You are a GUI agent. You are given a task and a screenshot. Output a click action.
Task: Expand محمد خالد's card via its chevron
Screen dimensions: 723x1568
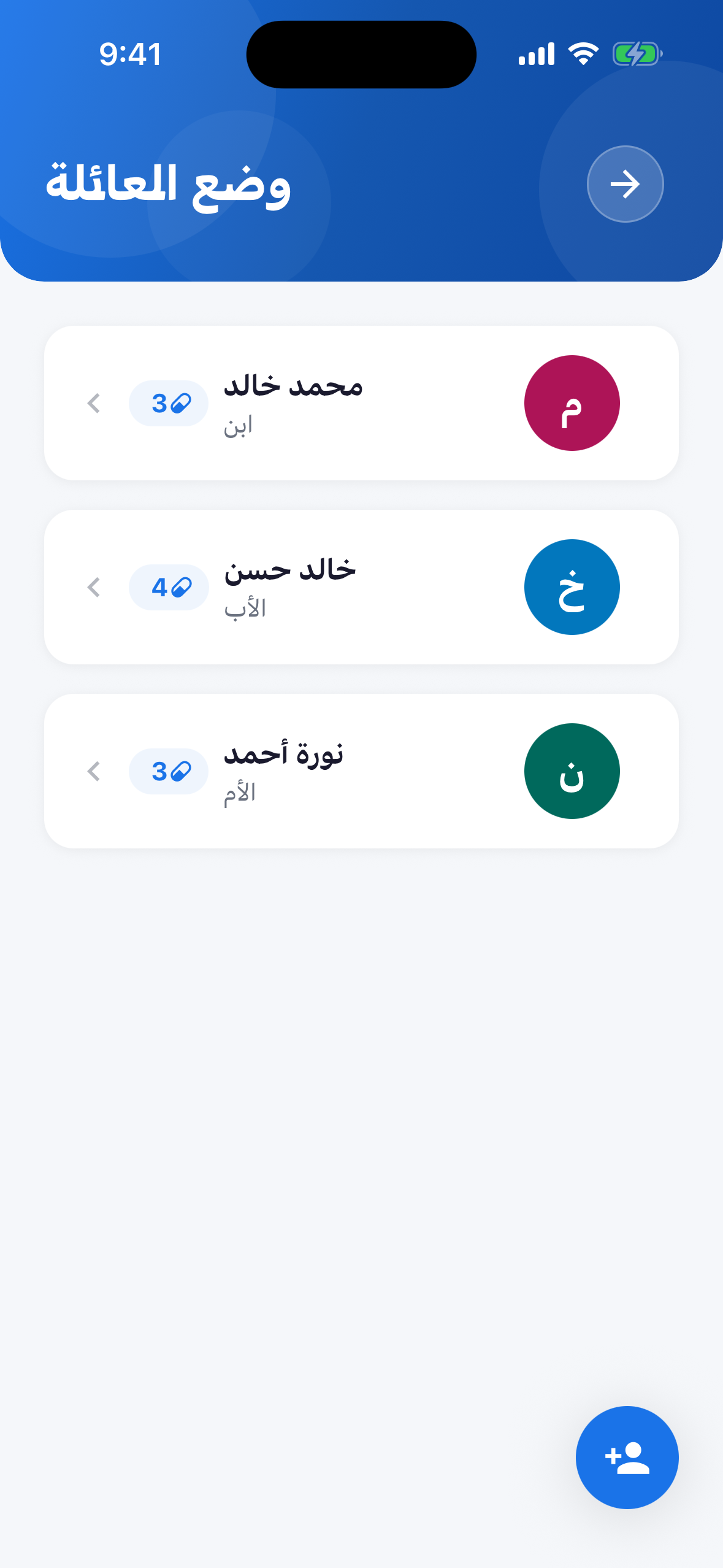click(x=94, y=403)
